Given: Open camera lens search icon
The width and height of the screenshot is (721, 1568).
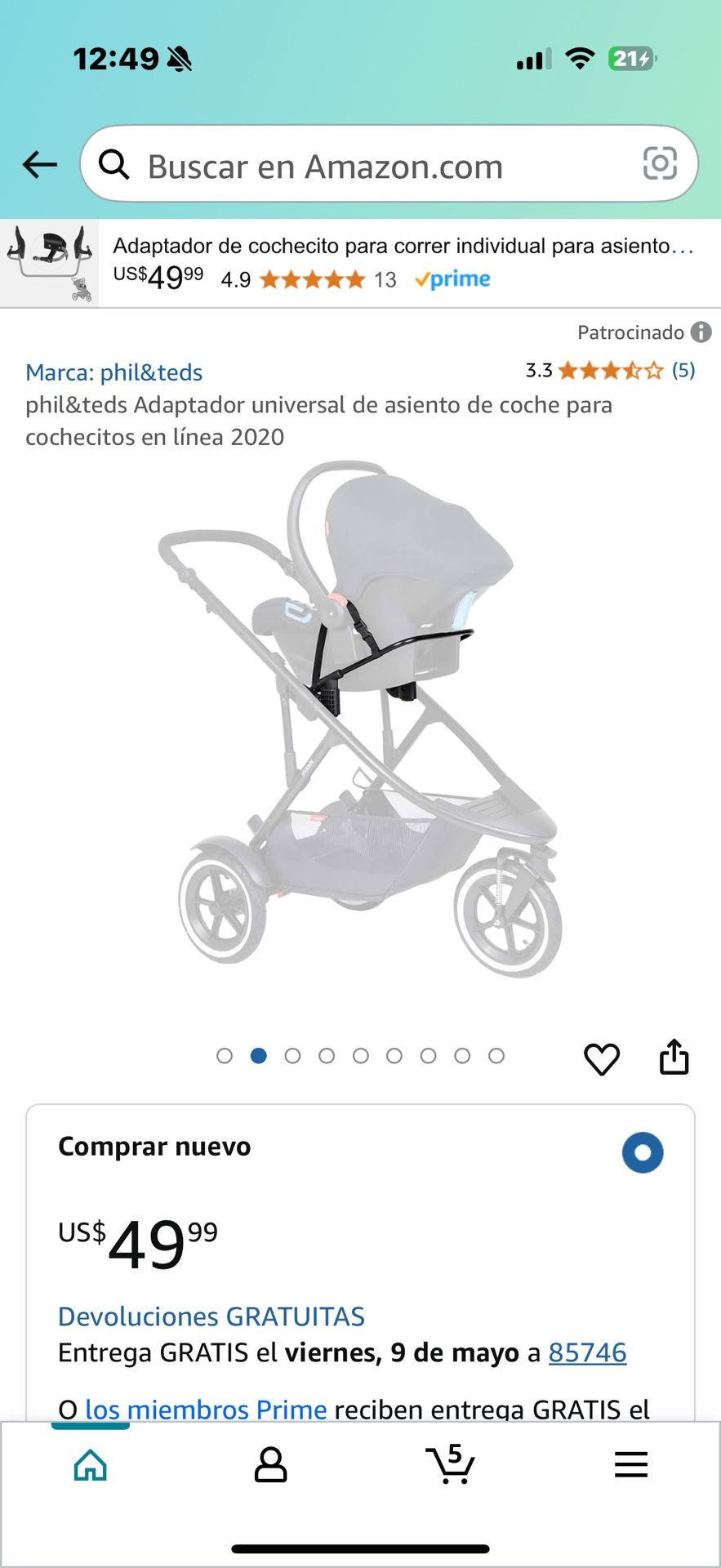Looking at the screenshot, I should 660,163.
